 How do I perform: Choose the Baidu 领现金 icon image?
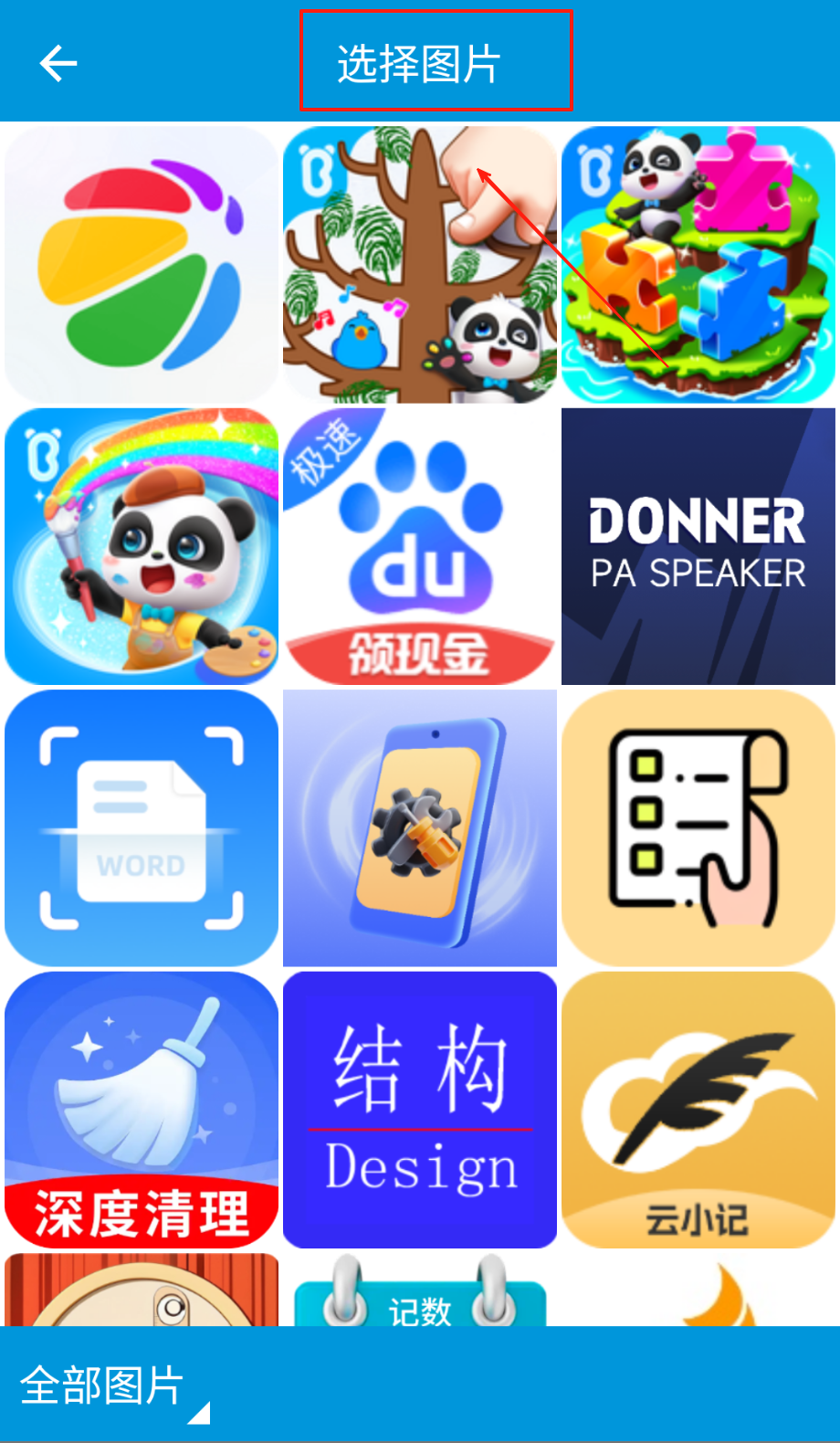tap(419, 546)
